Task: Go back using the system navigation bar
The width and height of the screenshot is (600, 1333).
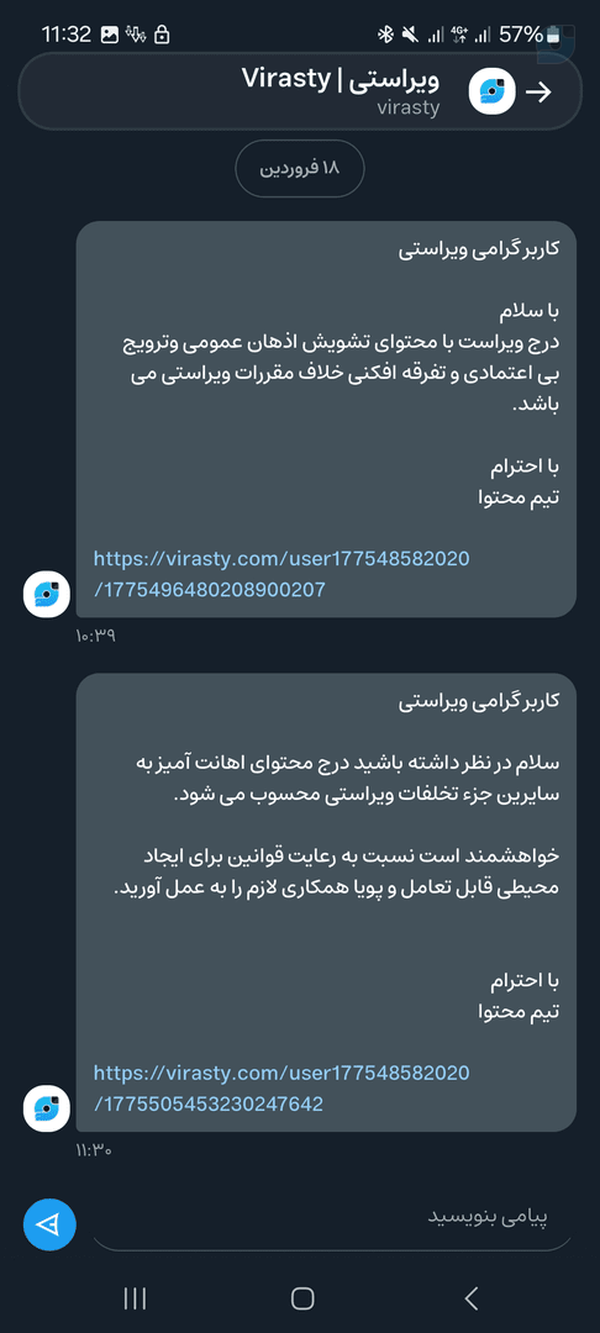Action: 471,1298
